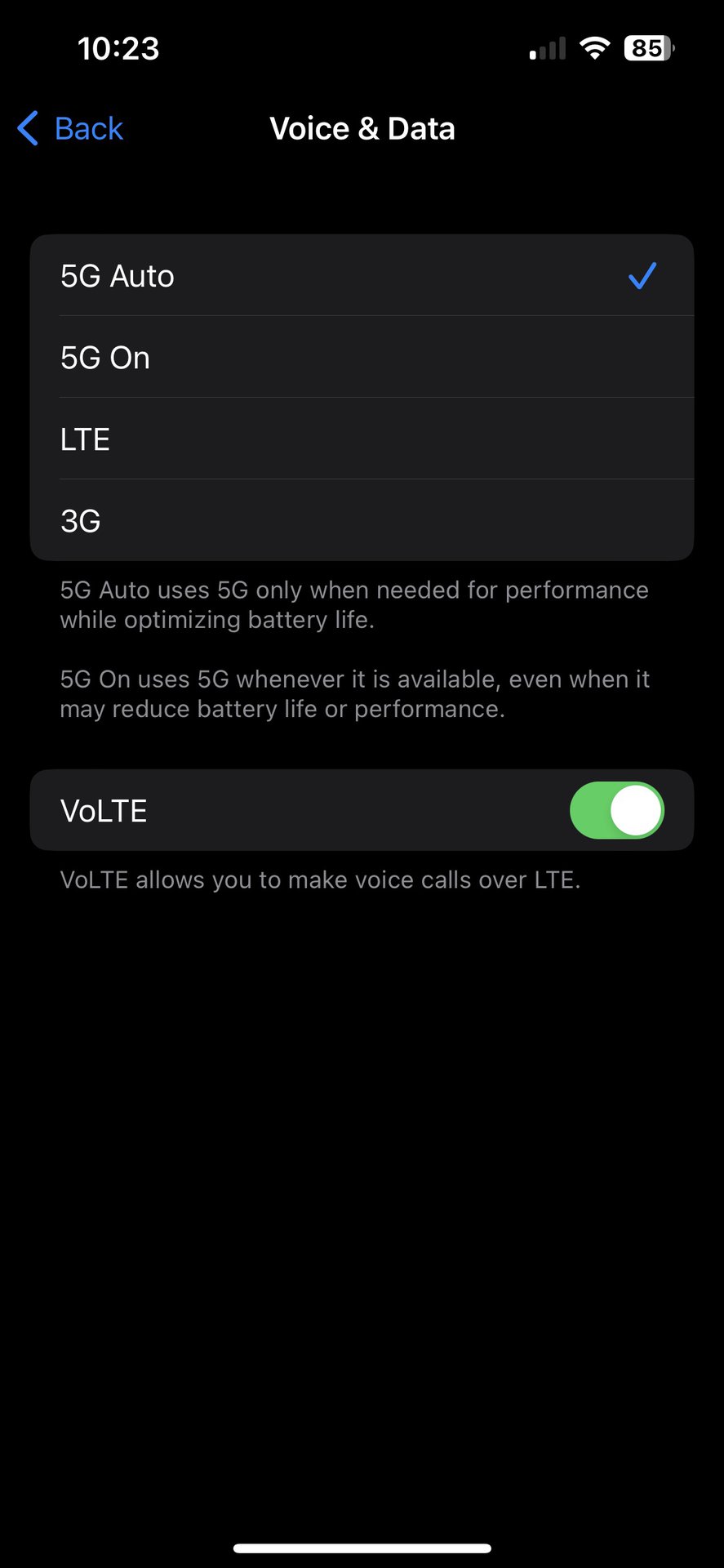This screenshot has height=1568, width=724.
Task: Select the 5G Auto option
Action: point(362,276)
